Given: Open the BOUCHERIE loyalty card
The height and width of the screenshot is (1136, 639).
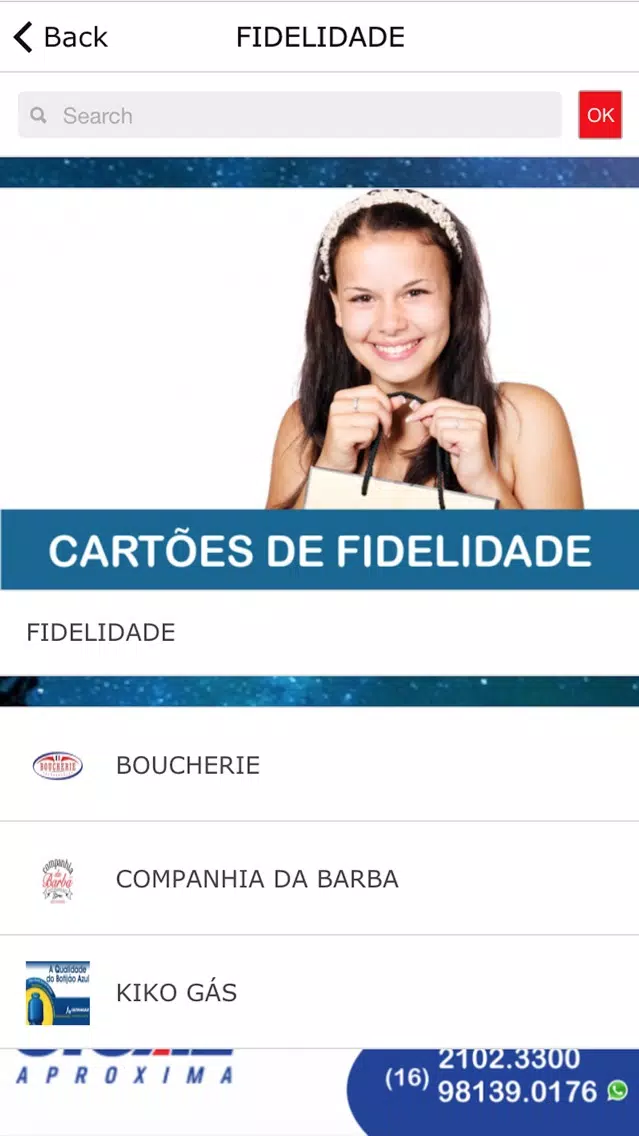Looking at the screenshot, I should click(x=320, y=765).
